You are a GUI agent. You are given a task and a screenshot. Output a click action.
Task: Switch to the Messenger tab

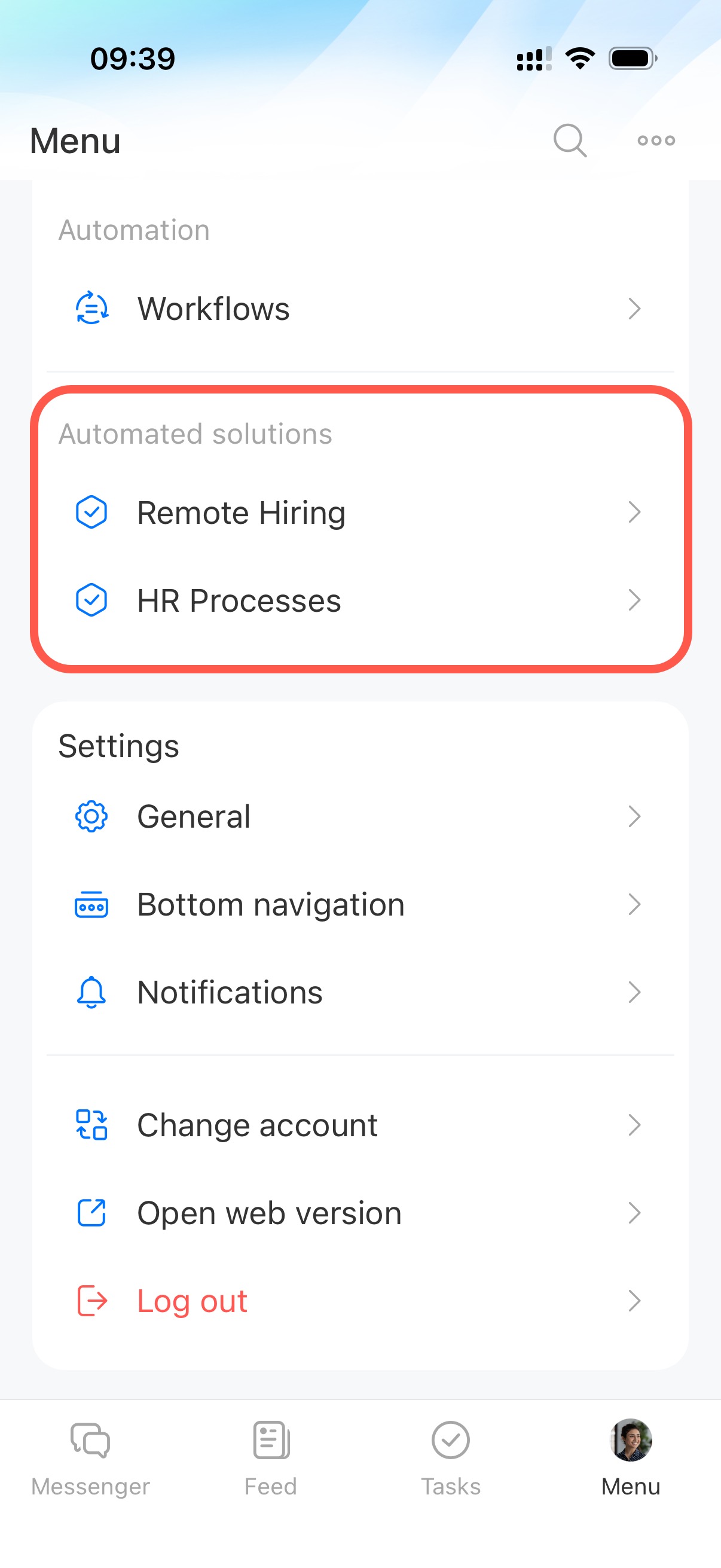(90, 1457)
